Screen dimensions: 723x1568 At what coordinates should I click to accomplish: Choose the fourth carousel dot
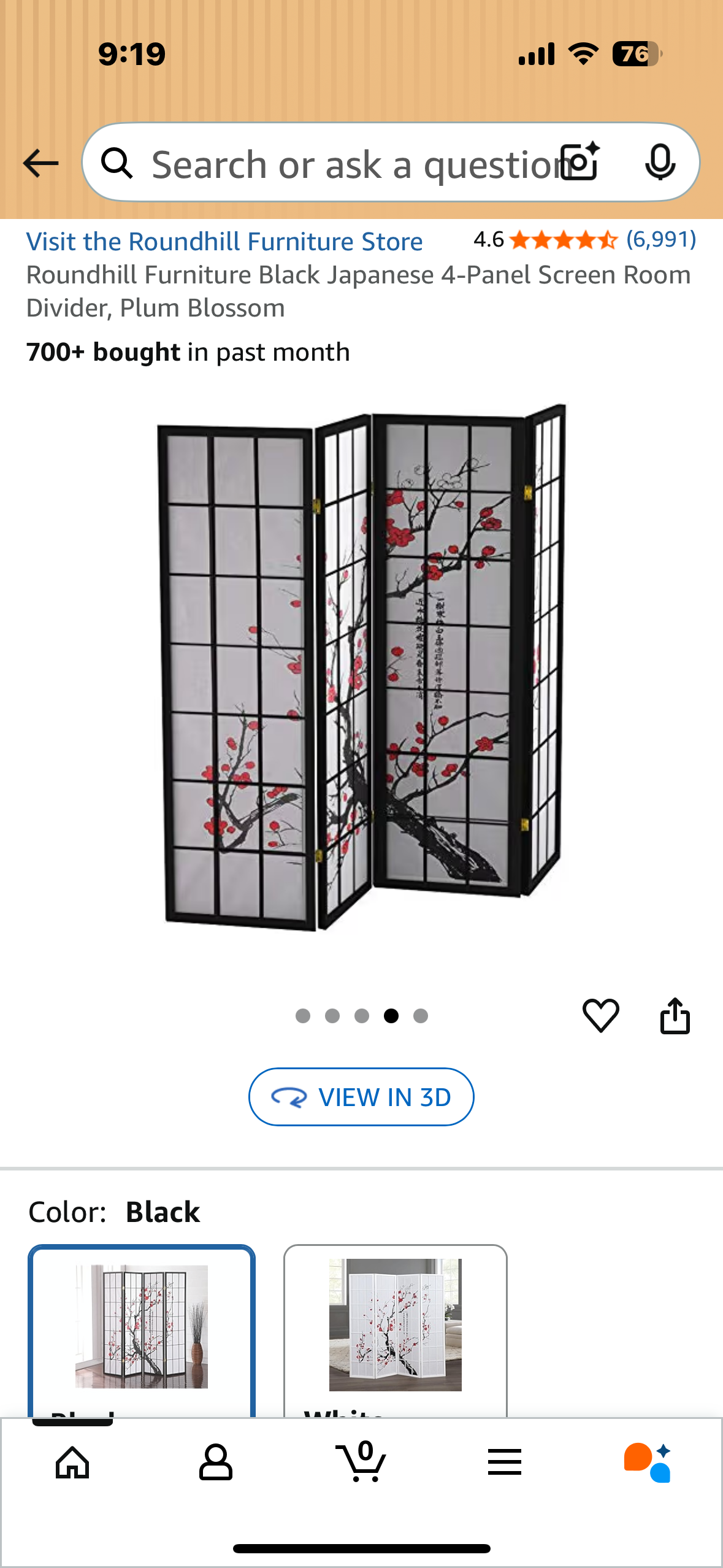pos(391,1016)
